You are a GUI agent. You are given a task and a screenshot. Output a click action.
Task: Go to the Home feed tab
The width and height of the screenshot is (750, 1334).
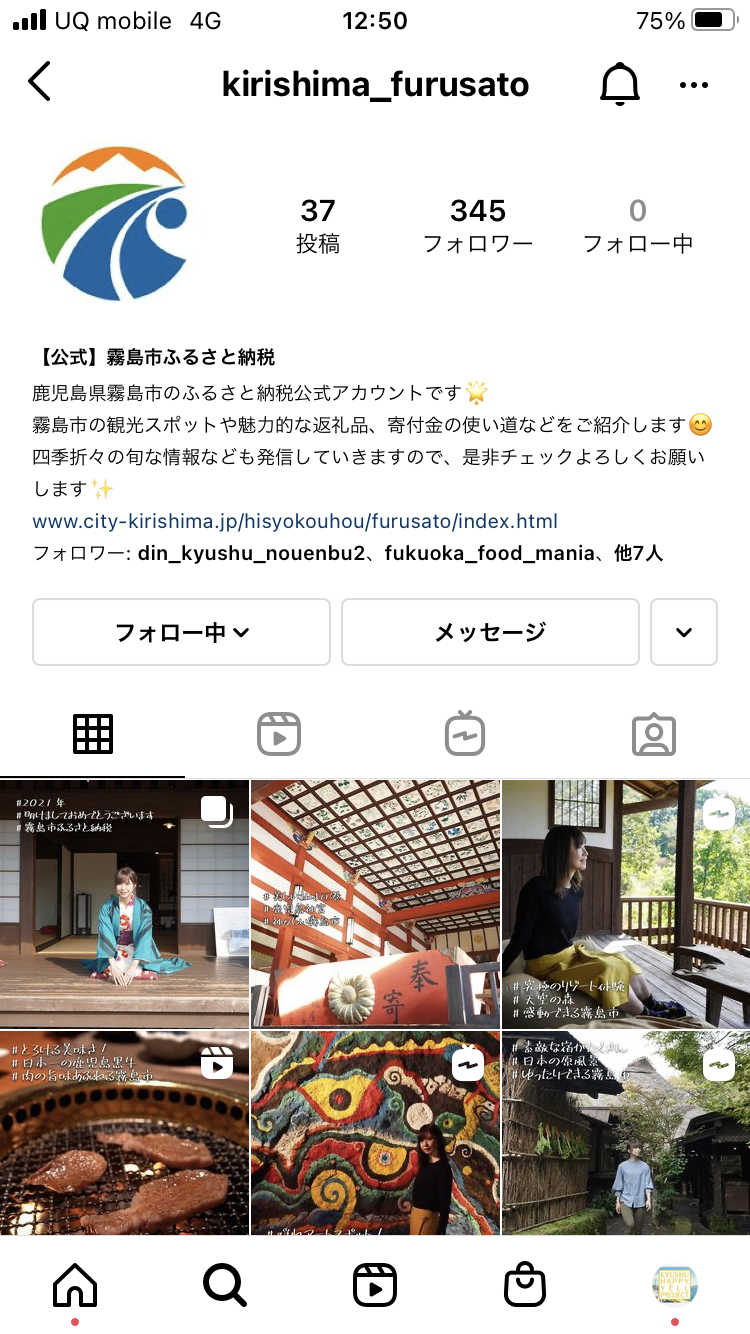(x=75, y=1285)
